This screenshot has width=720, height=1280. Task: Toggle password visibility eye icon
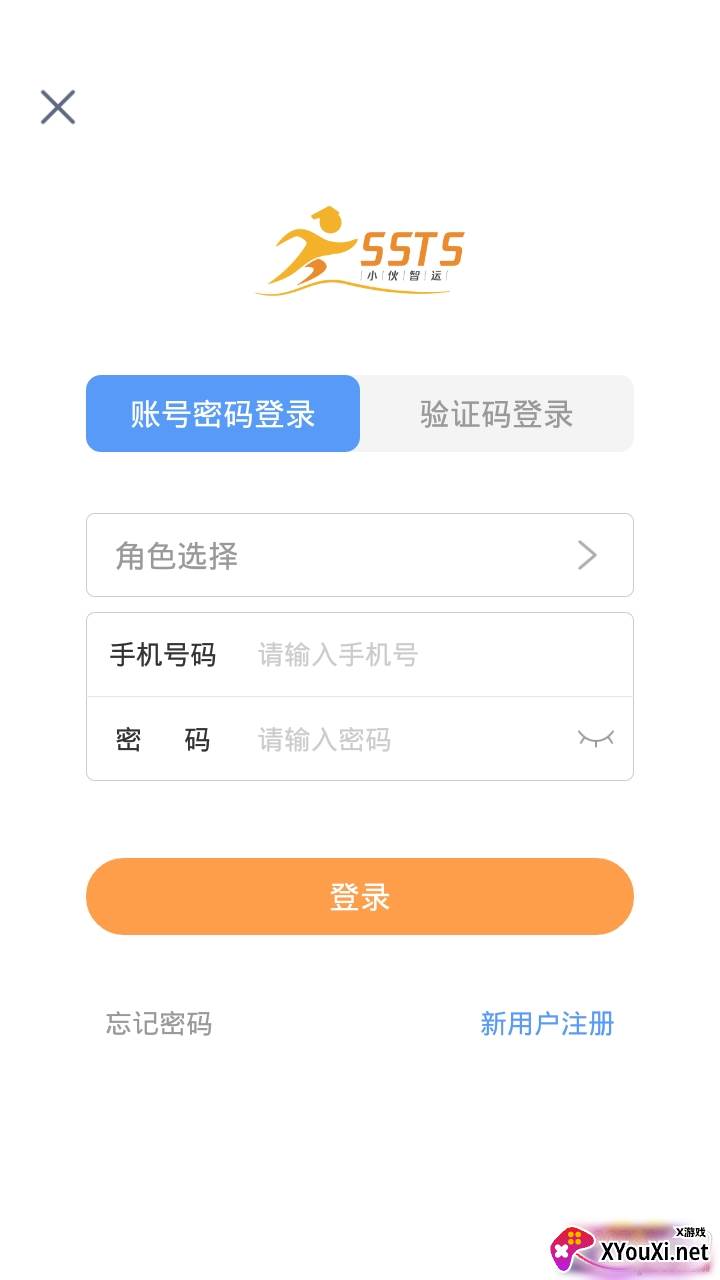pyautogui.click(x=595, y=739)
